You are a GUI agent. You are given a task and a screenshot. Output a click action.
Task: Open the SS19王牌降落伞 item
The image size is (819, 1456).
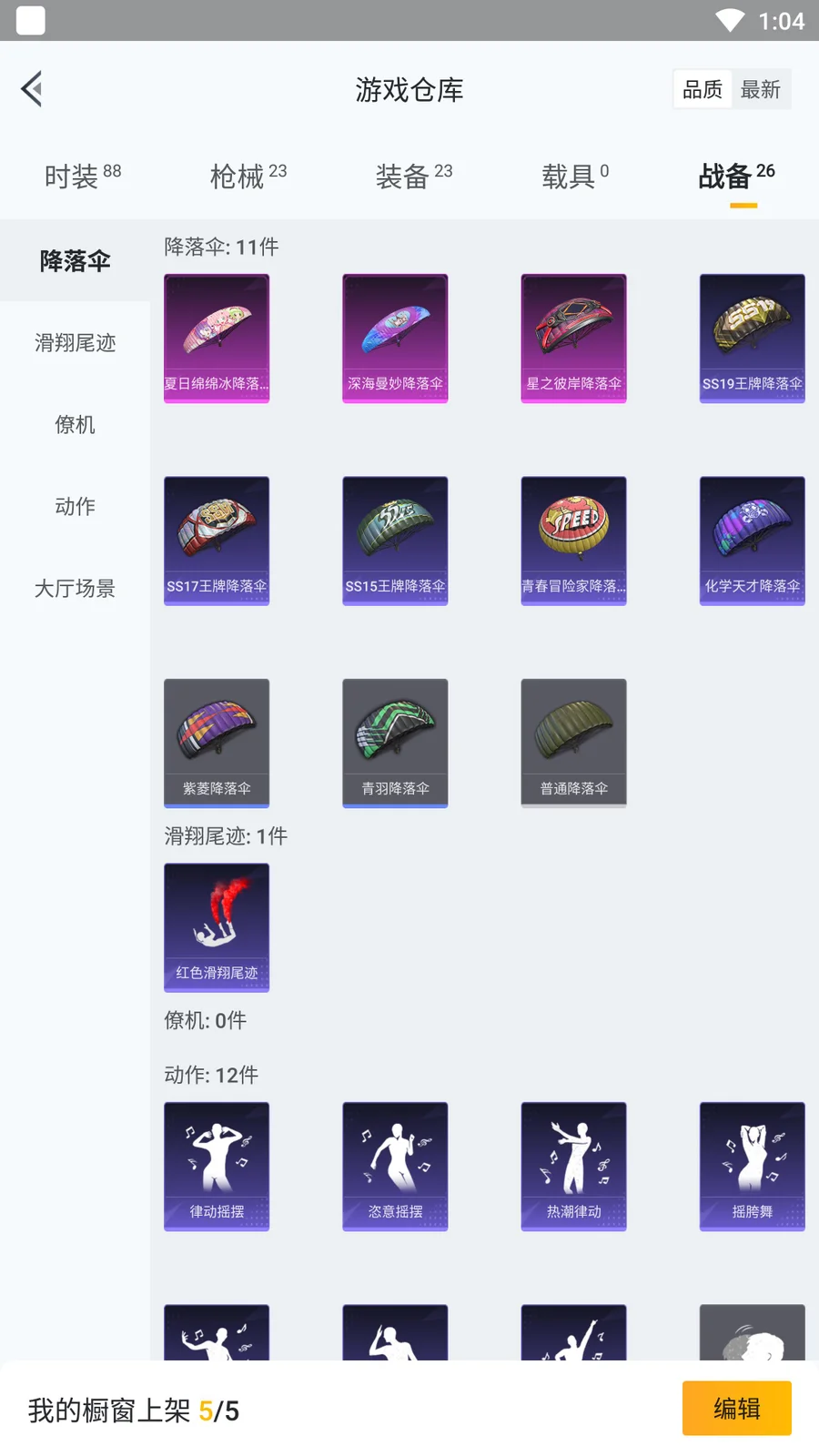(x=752, y=338)
